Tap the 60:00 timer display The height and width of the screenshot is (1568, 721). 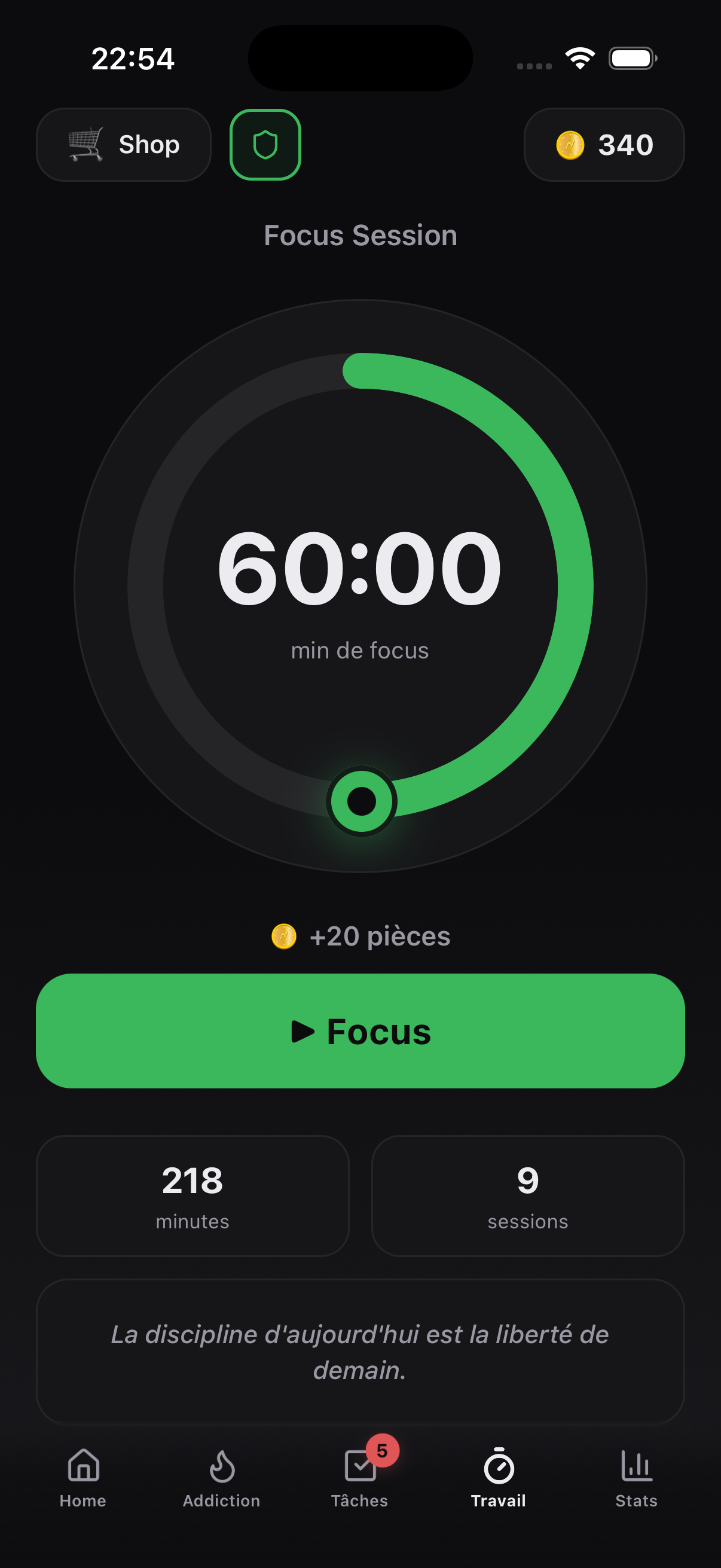click(x=360, y=566)
